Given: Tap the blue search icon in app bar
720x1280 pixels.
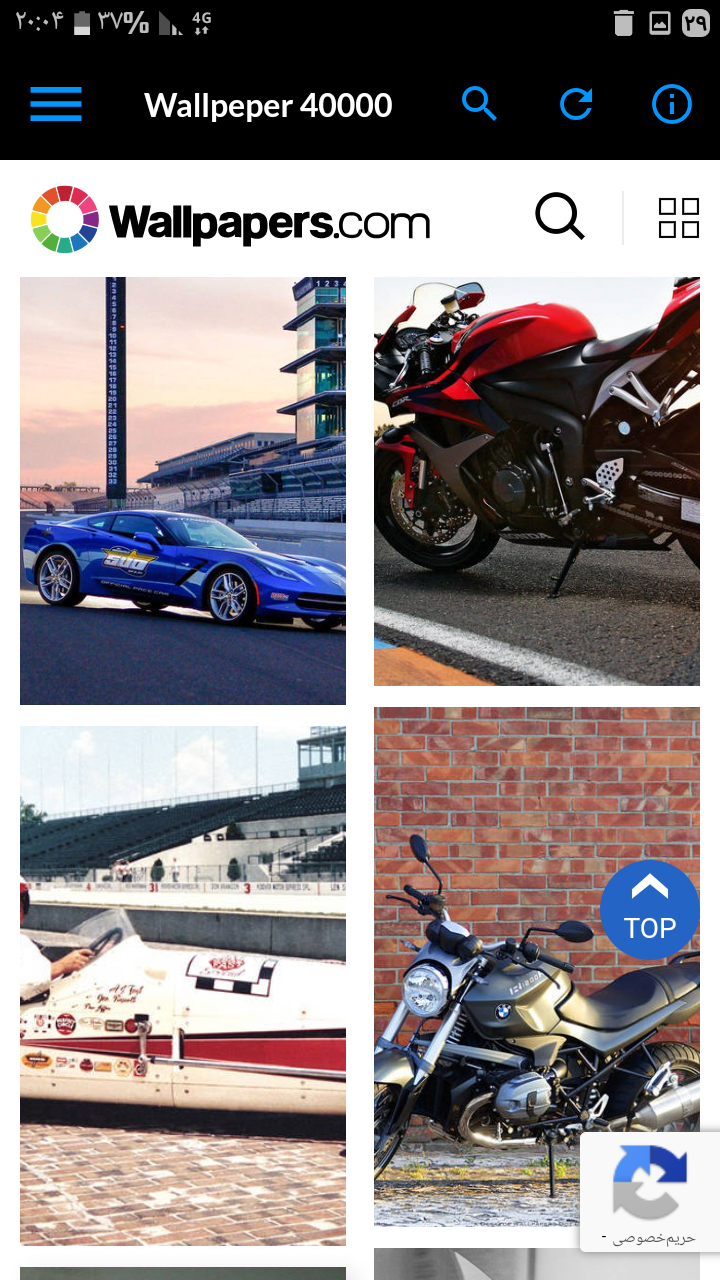Looking at the screenshot, I should 479,104.
